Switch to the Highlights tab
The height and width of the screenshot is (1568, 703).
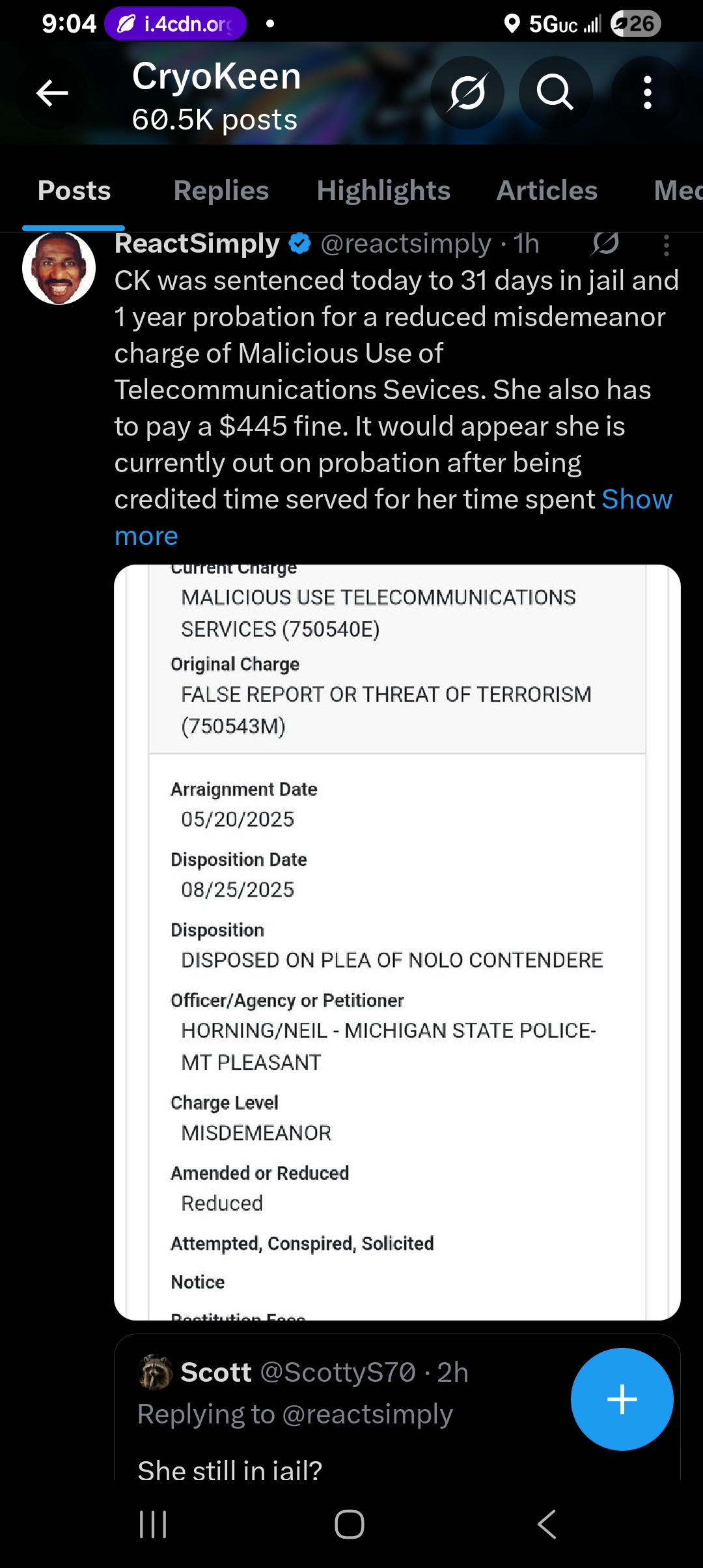[x=383, y=191]
